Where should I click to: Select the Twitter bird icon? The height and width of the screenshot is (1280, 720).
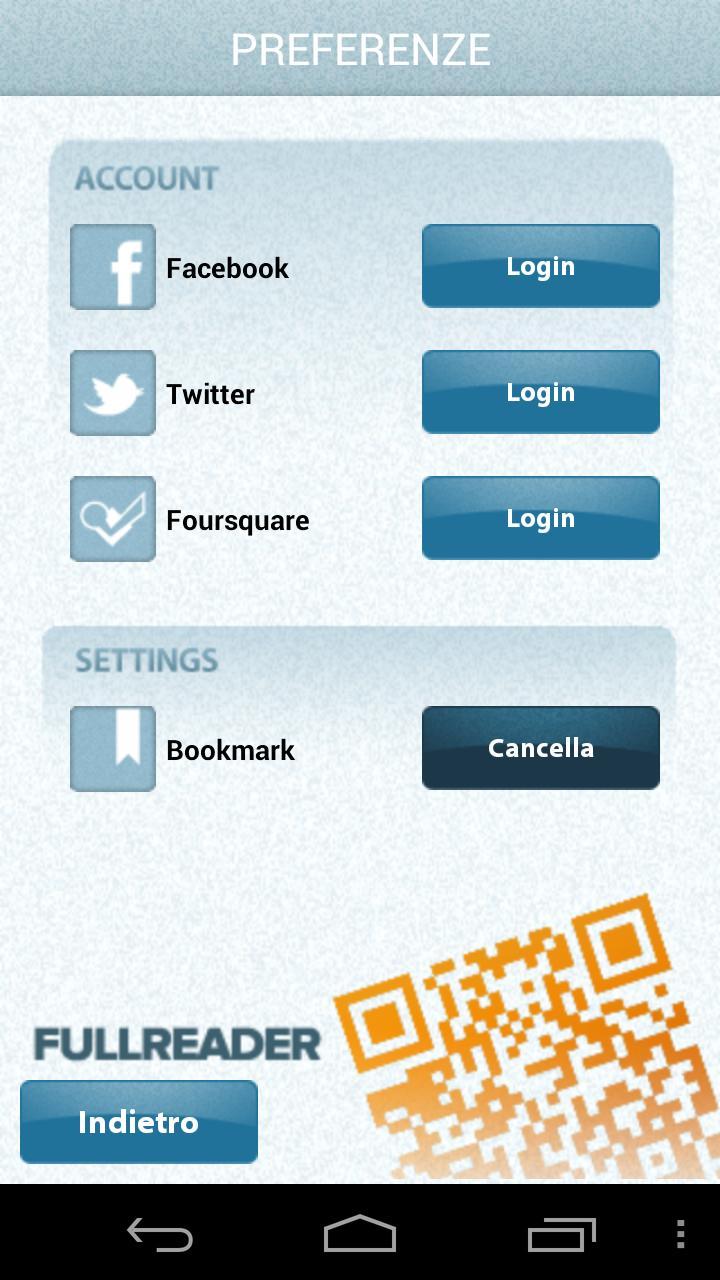(x=112, y=392)
